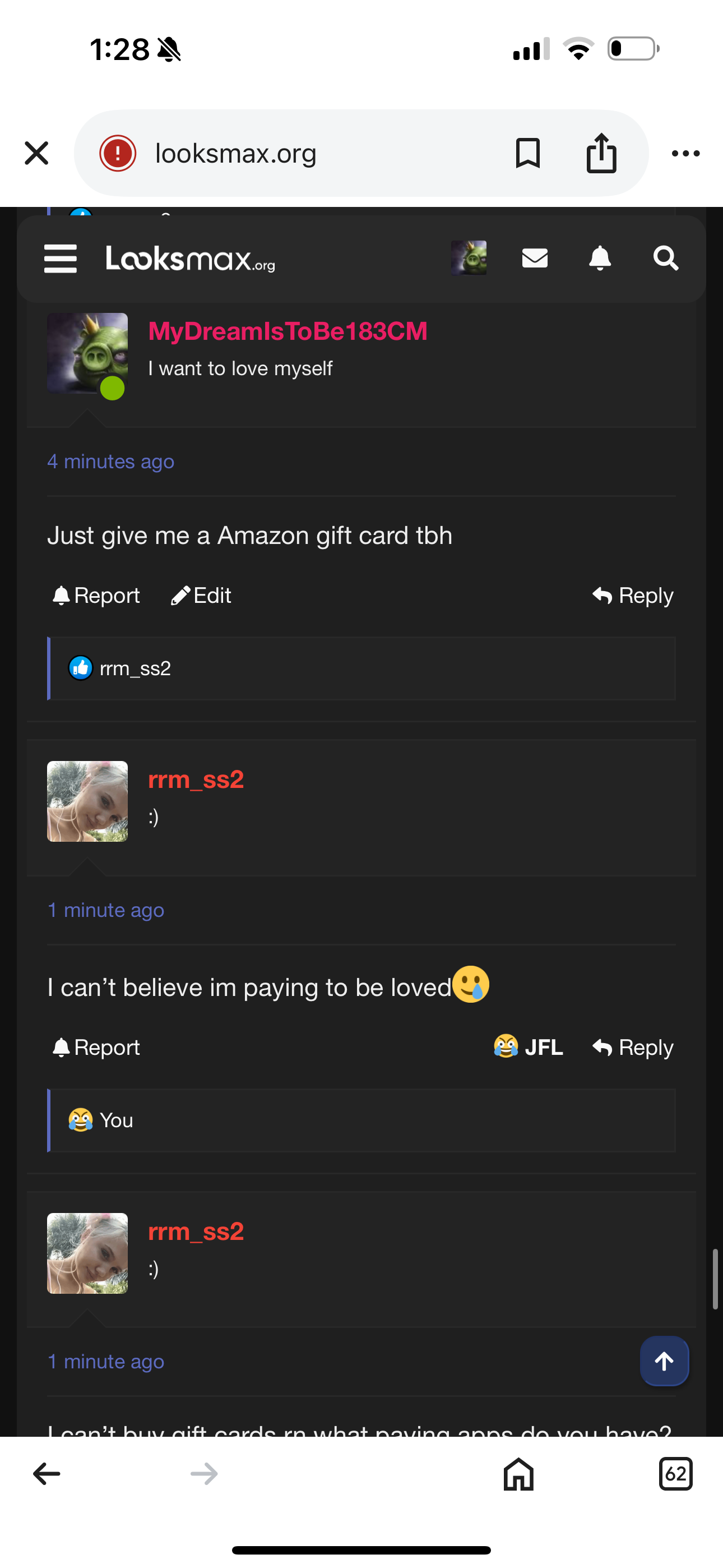Viewport: 723px width, 1568px height.
Task: Report the Amazon gift card post
Action: (x=96, y=596)
